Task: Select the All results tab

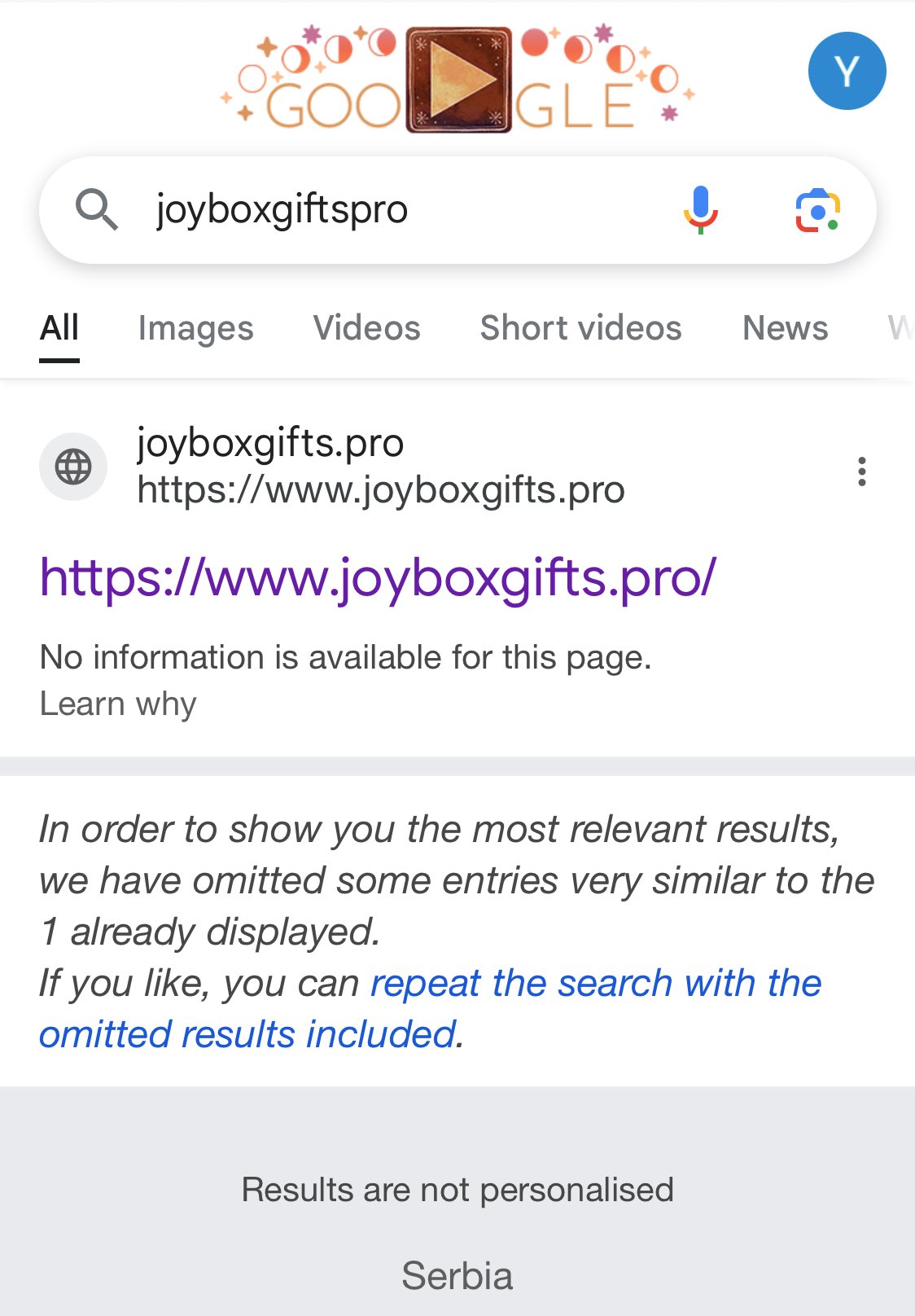Action: click(59, 328)
